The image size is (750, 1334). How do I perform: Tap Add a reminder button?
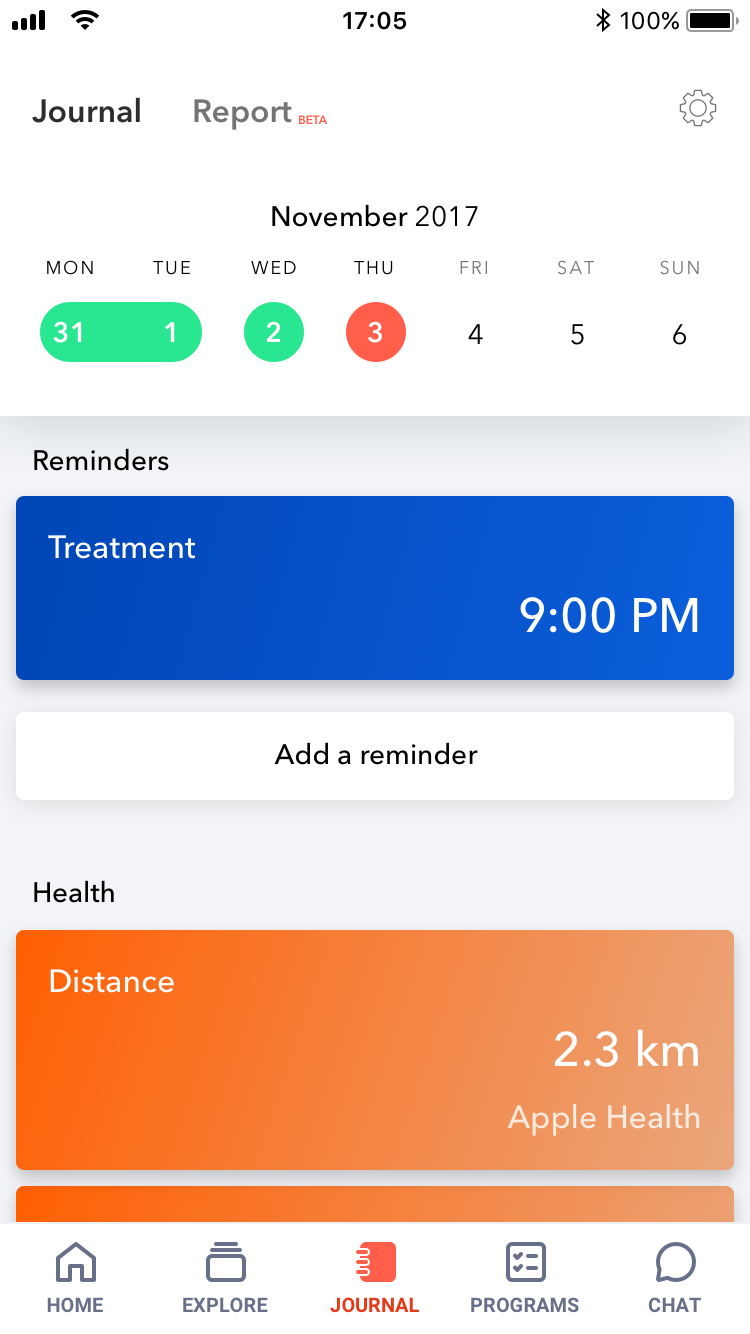[x=375, y=755]
